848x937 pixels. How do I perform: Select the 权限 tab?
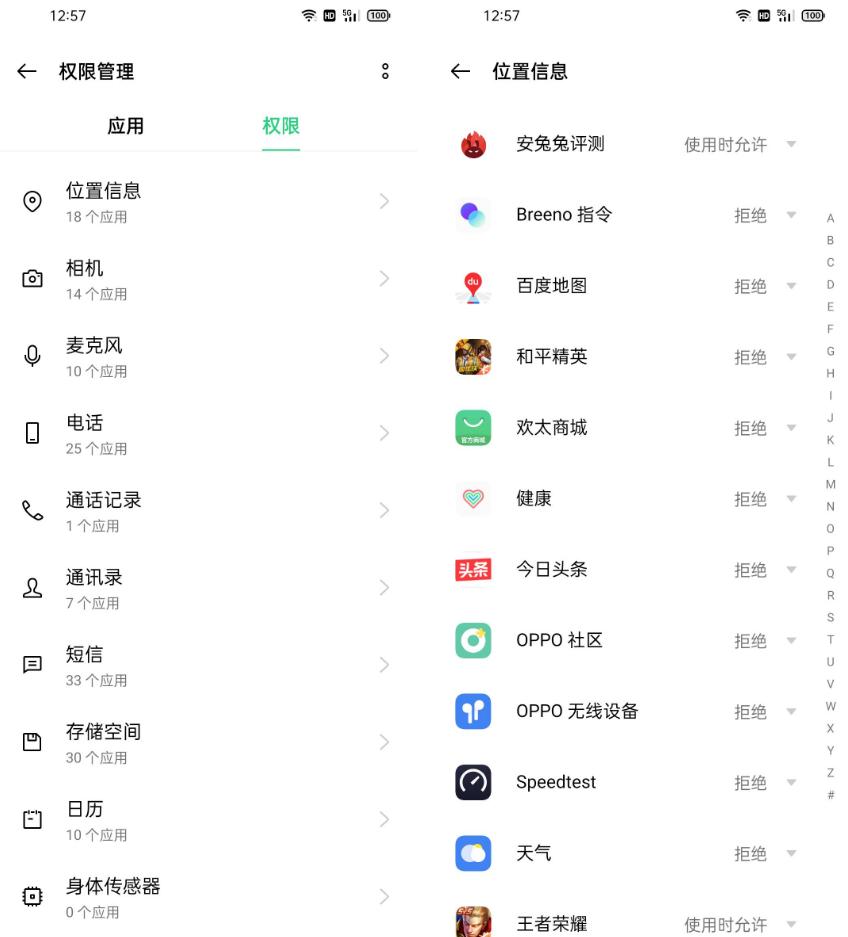pos(281,126)
